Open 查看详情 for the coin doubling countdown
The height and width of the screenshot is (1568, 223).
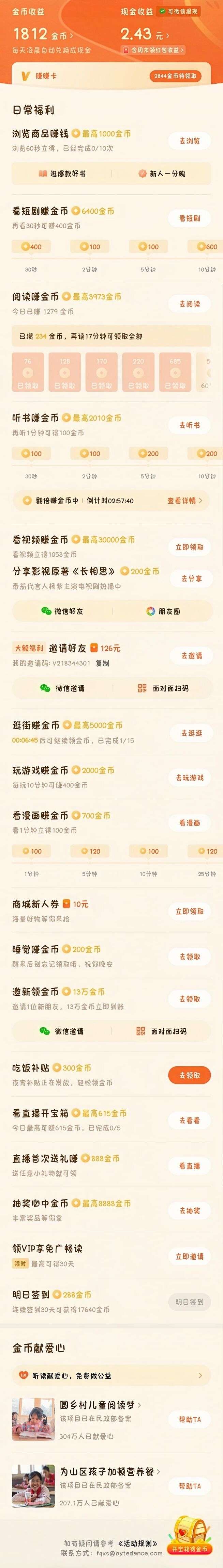click(184, 500)
